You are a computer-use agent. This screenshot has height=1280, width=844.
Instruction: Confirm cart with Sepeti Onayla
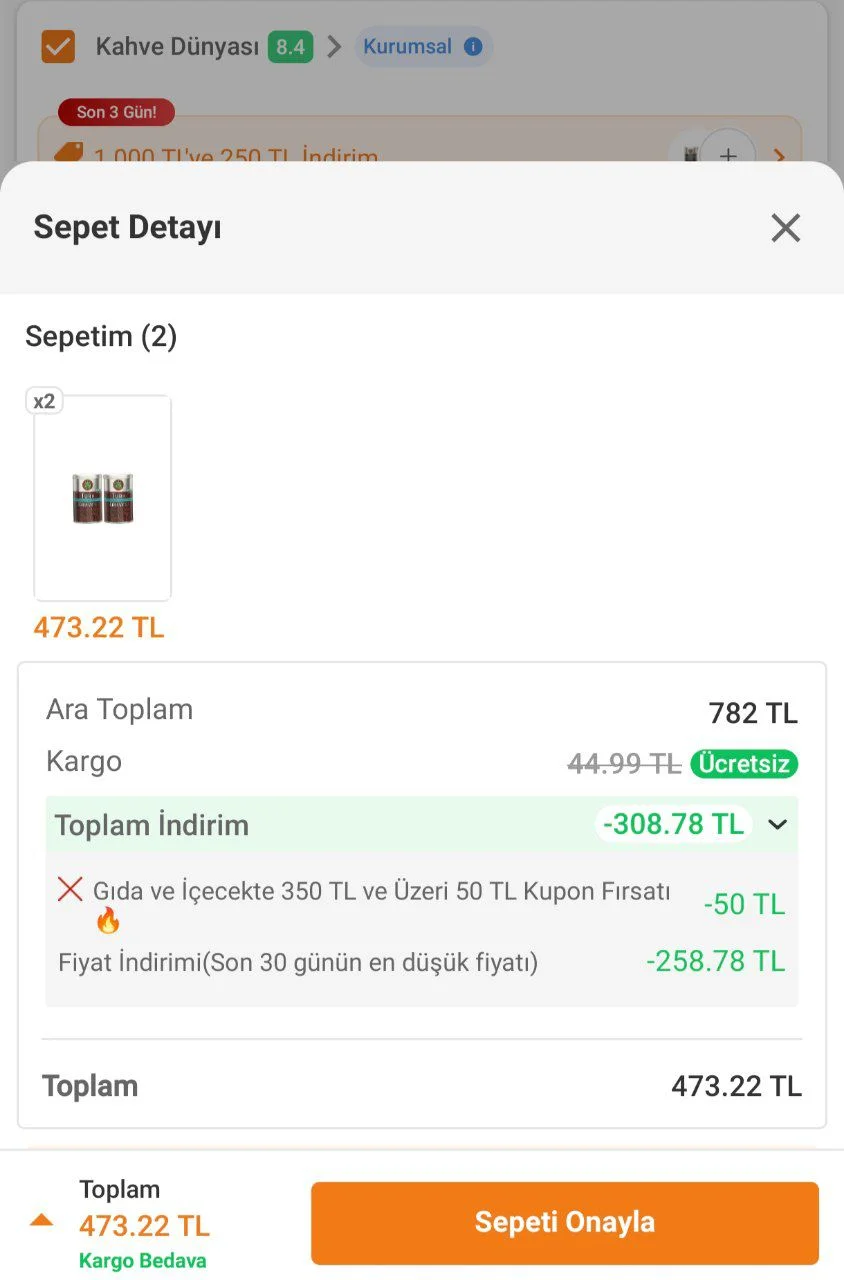click(564, 1222)
